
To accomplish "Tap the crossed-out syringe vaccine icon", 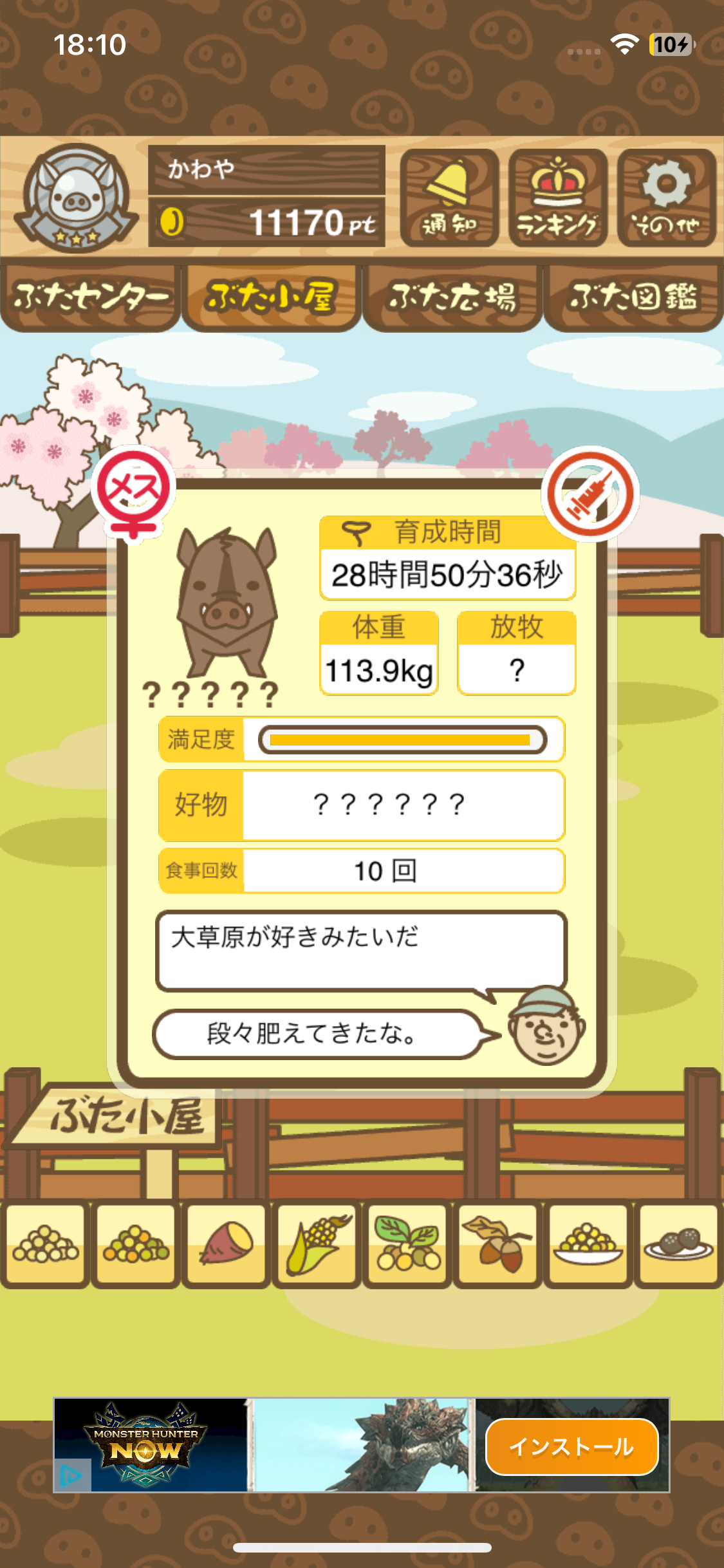I will click(590, 494).
